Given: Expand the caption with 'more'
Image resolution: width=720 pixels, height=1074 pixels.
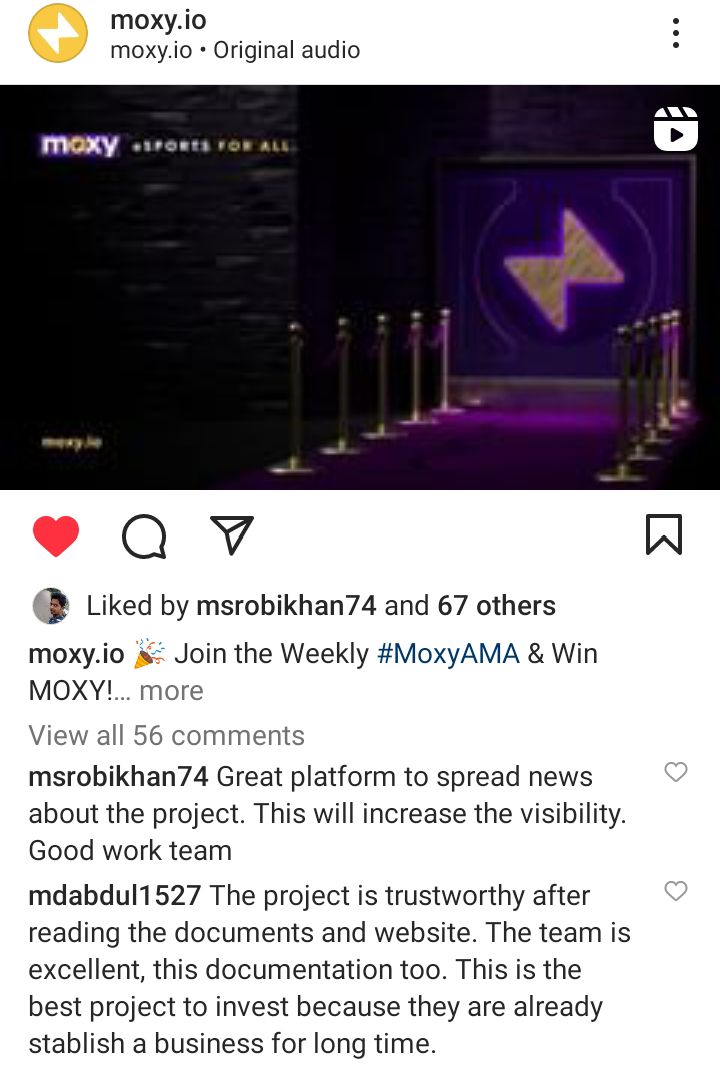Looking at the screenshot, I should click(x=171, y=691).
